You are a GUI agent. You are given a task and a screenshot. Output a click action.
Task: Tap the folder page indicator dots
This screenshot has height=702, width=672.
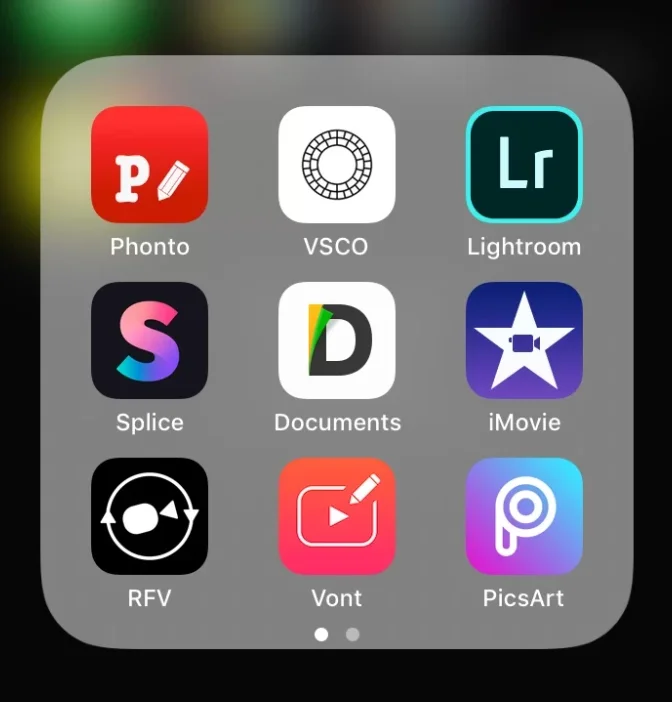pos(337,634)
